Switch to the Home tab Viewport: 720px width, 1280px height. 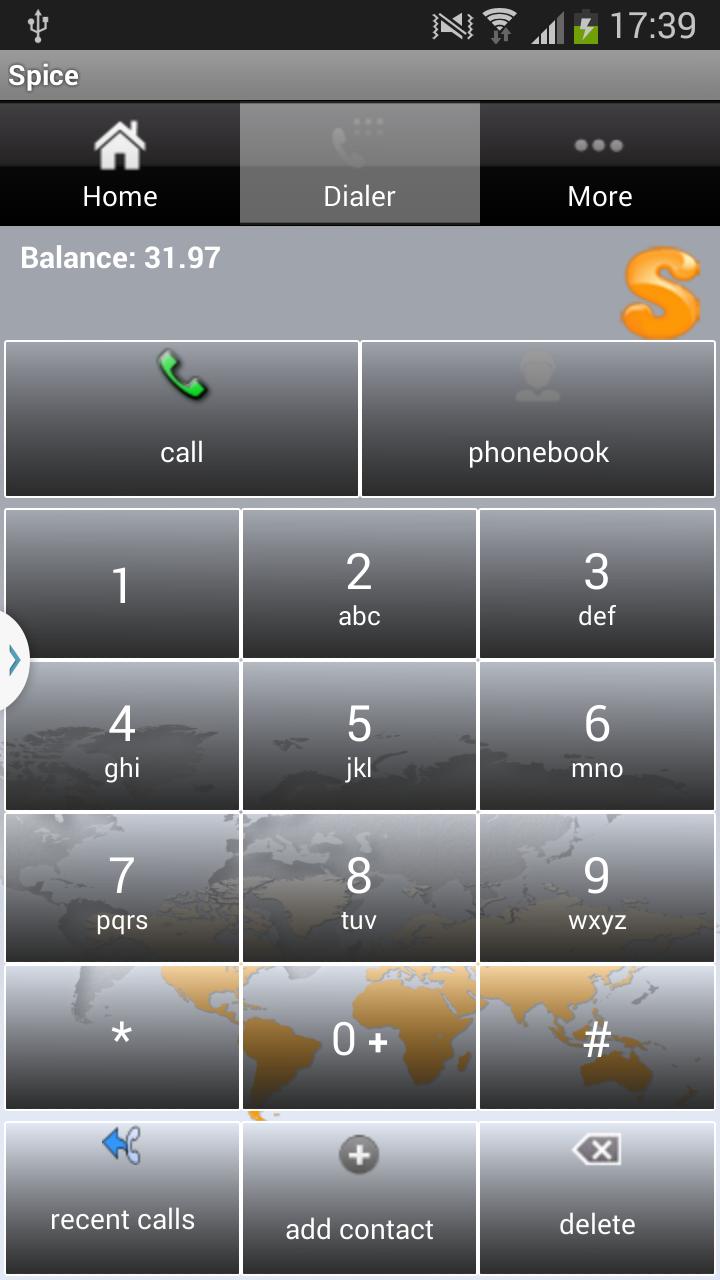[119, 165]
